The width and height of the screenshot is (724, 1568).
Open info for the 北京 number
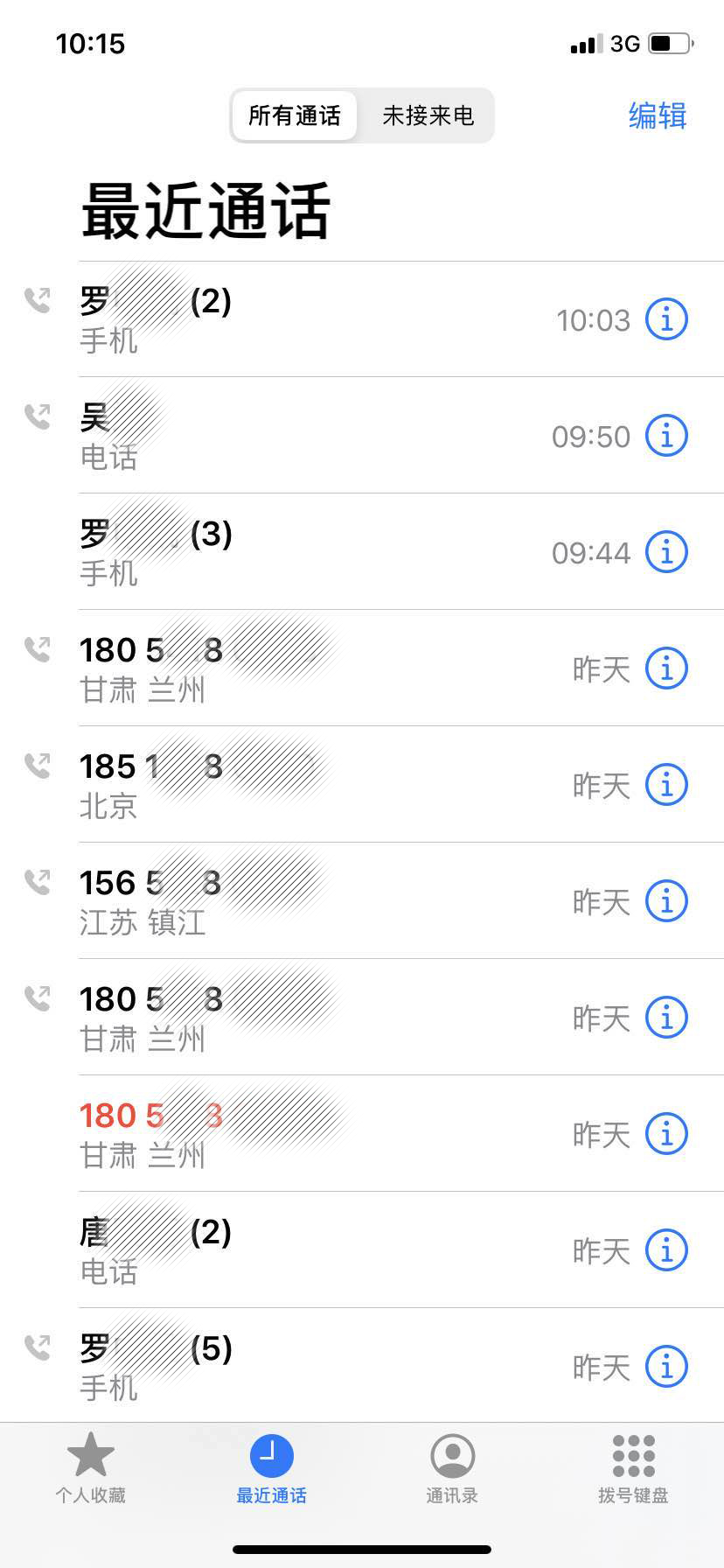(666, 785)
